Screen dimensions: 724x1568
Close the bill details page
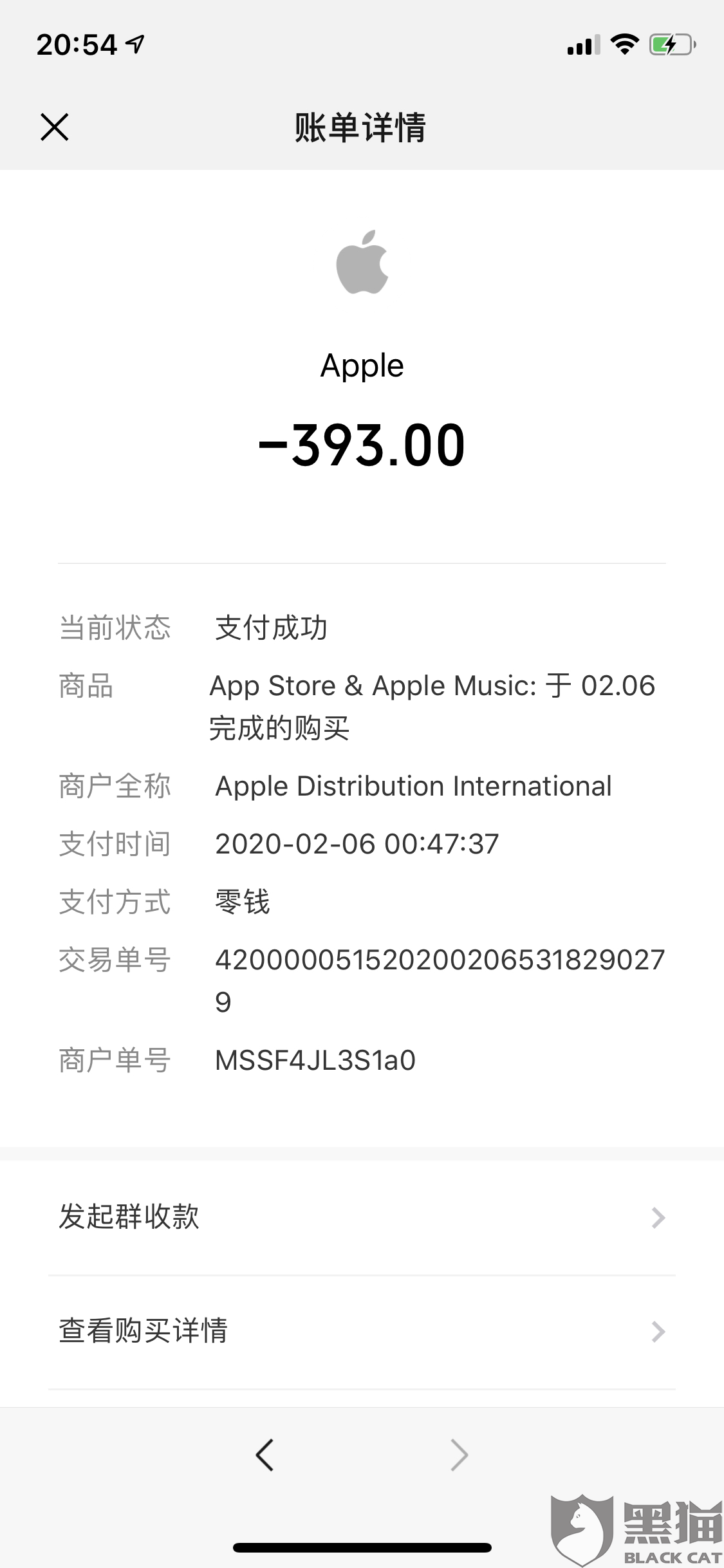click(x=55, y=127)
